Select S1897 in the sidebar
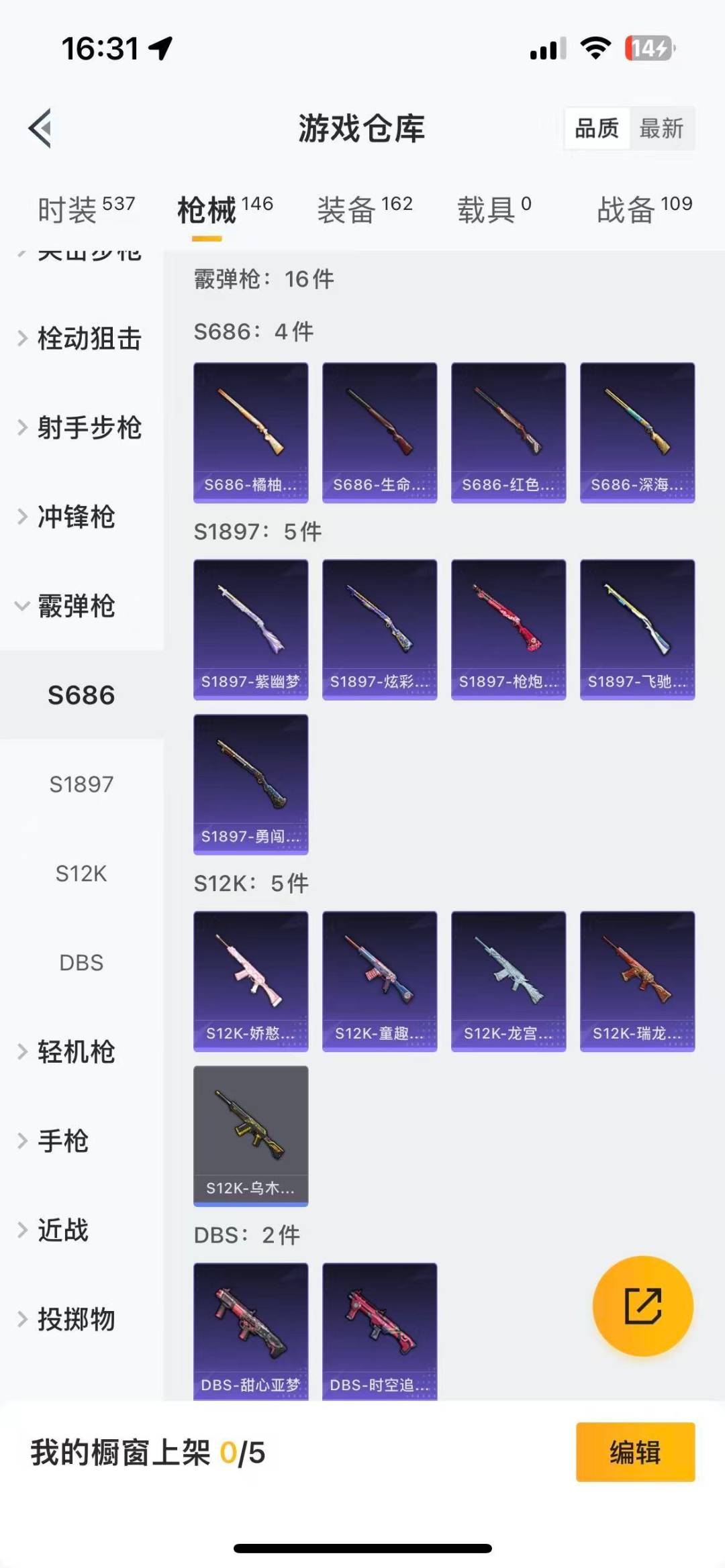The image size is (725, 1568). tap(80, 784)
